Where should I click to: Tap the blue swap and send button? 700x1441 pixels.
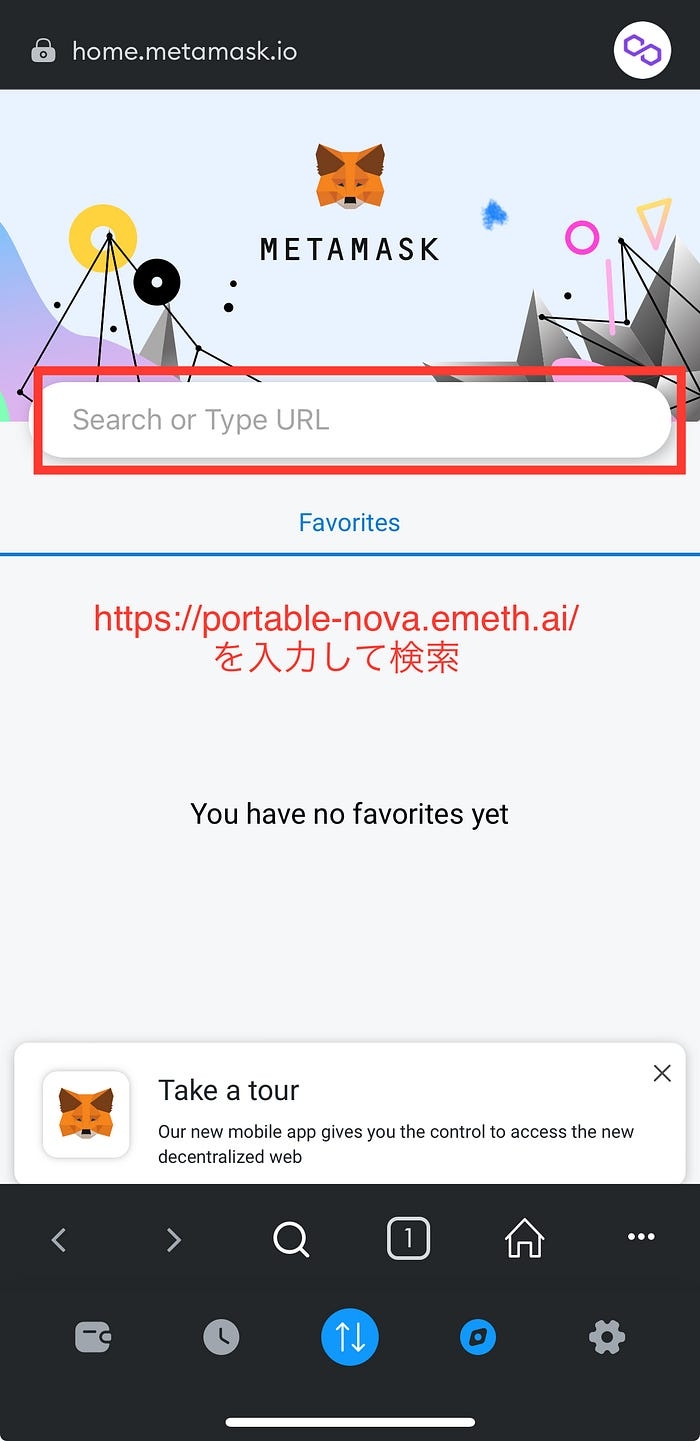(350, 1337)
